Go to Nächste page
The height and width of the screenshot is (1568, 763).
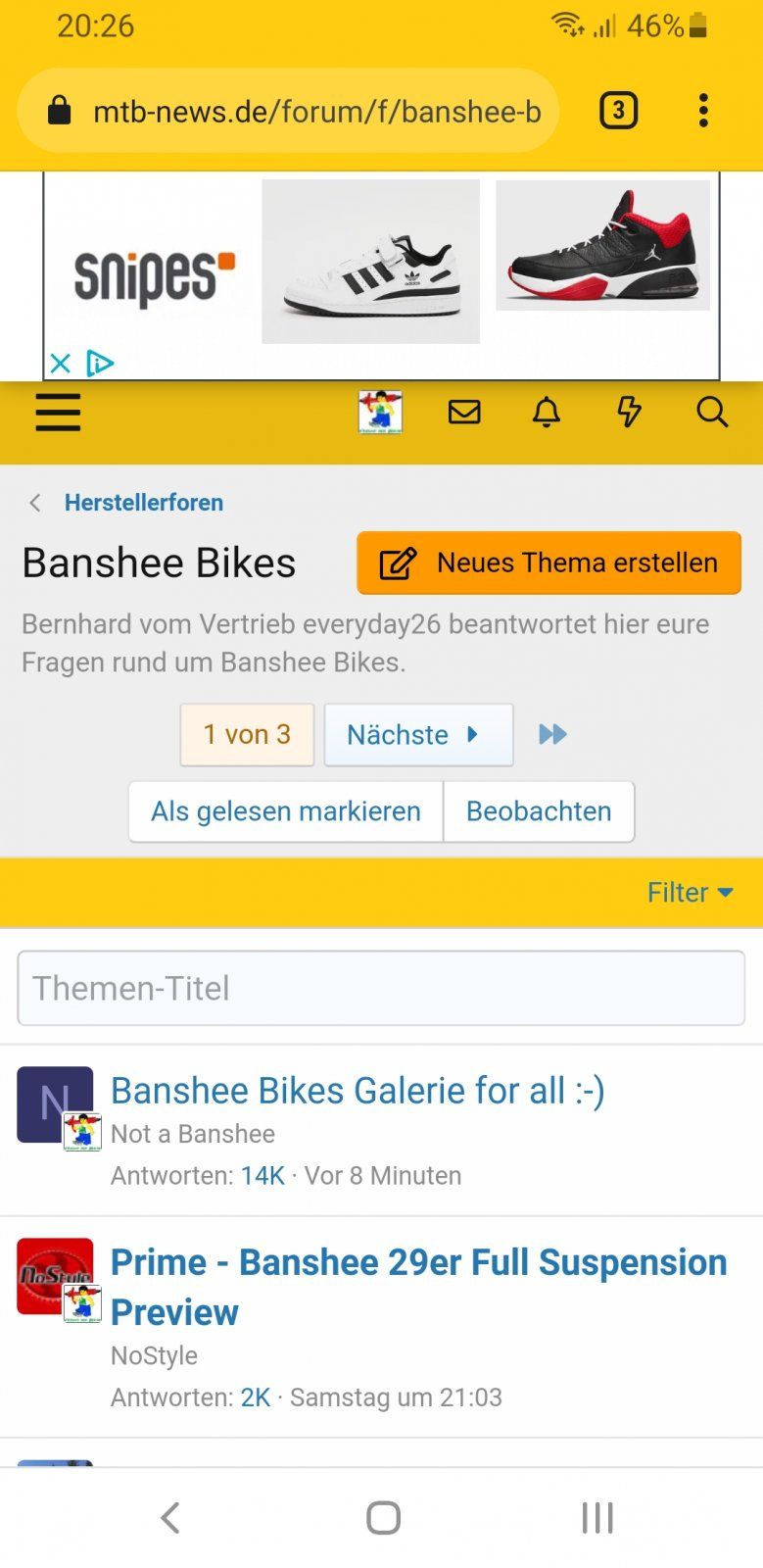point(417,735)
